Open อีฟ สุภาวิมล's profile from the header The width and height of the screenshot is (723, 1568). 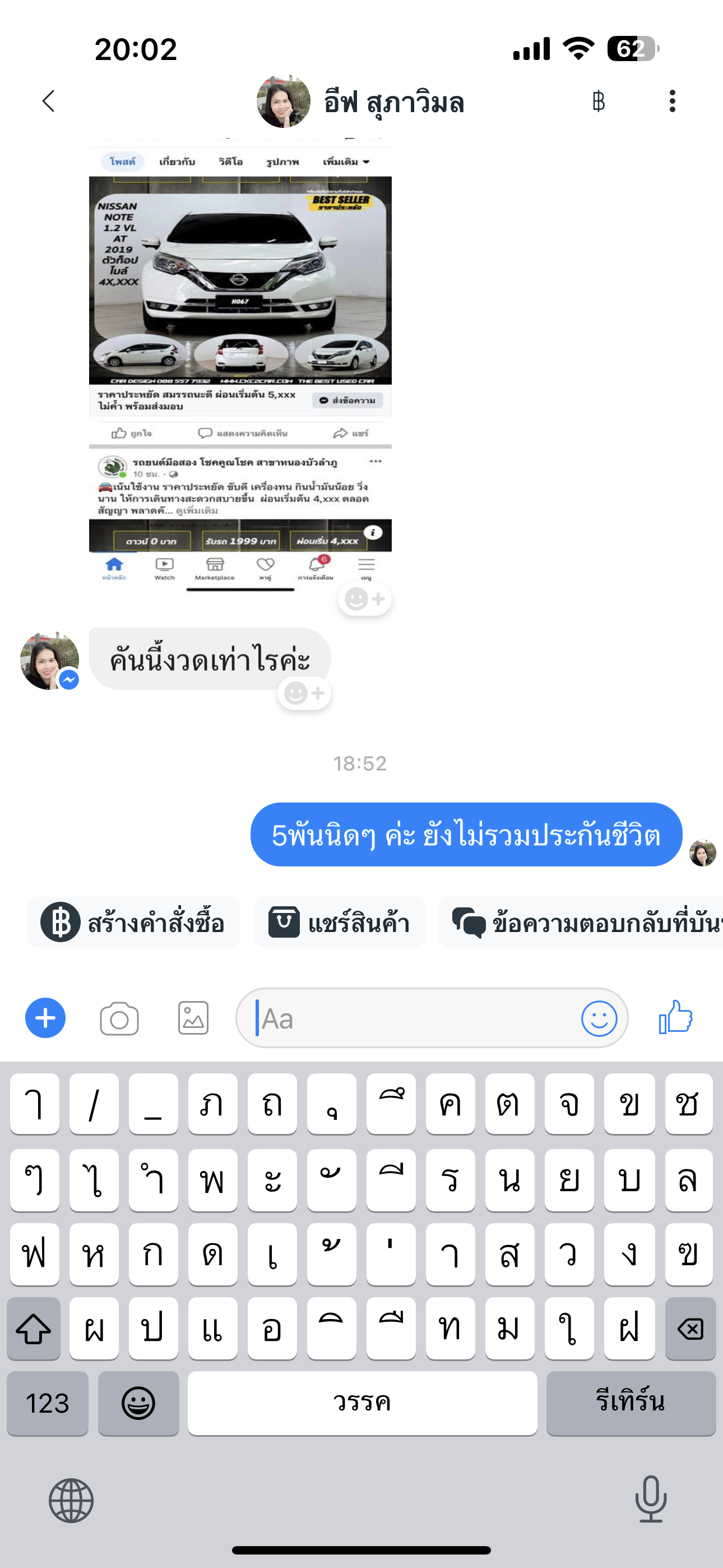coord(360,101)
